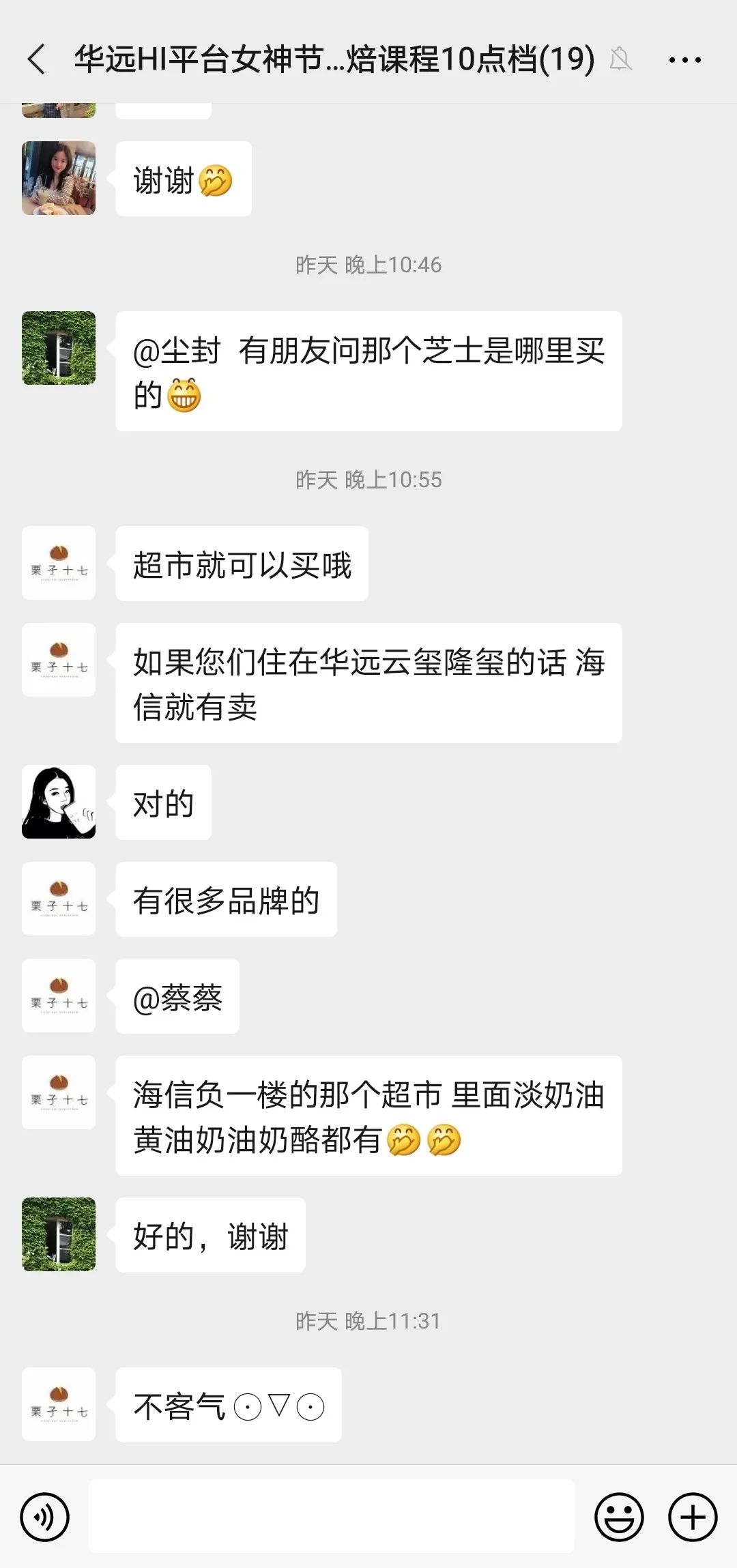
Task: Open the plus attachment menu
Action: [693, 1518]
